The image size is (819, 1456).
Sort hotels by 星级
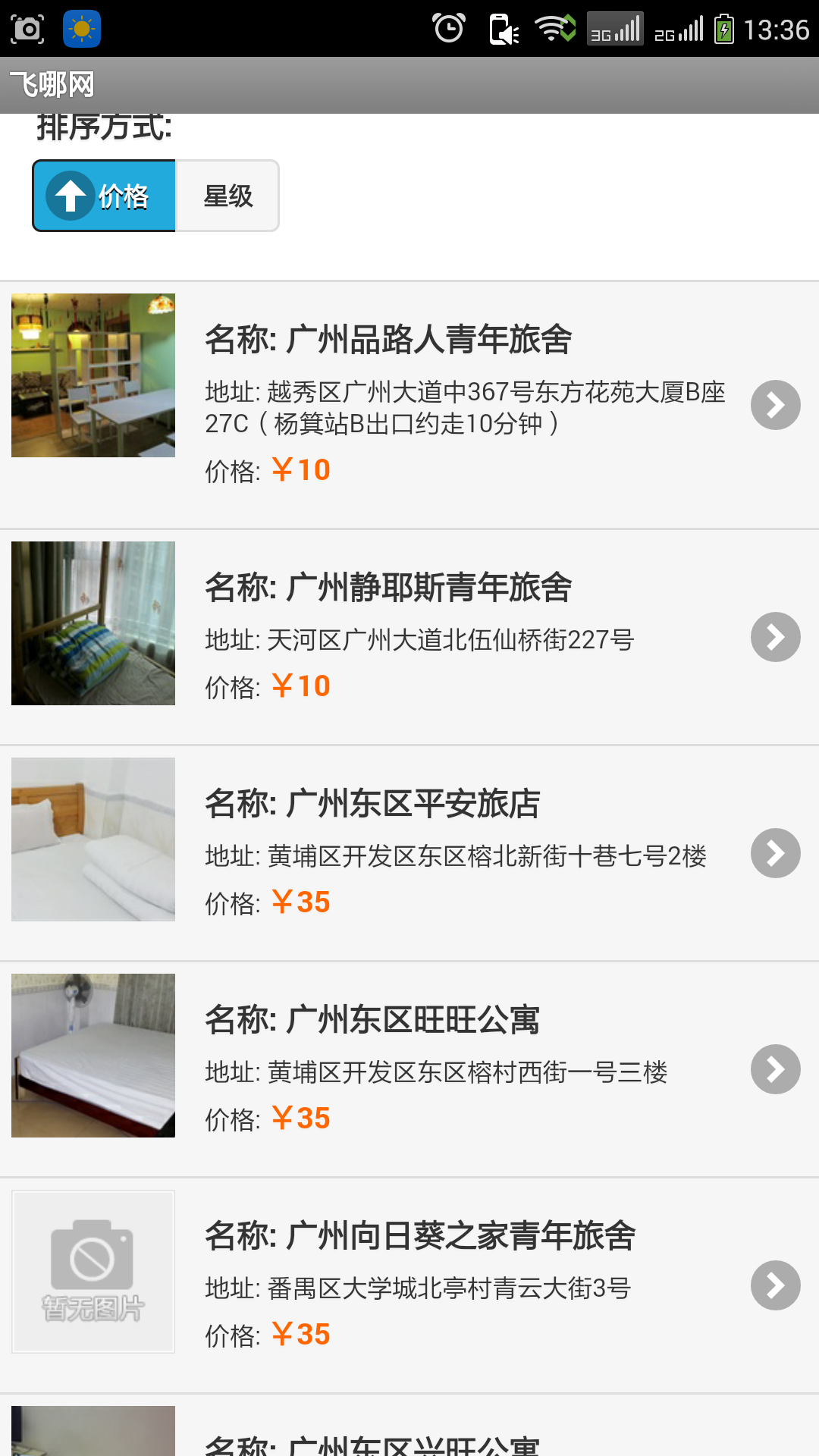pyautogui.click(x=227, y=196)
